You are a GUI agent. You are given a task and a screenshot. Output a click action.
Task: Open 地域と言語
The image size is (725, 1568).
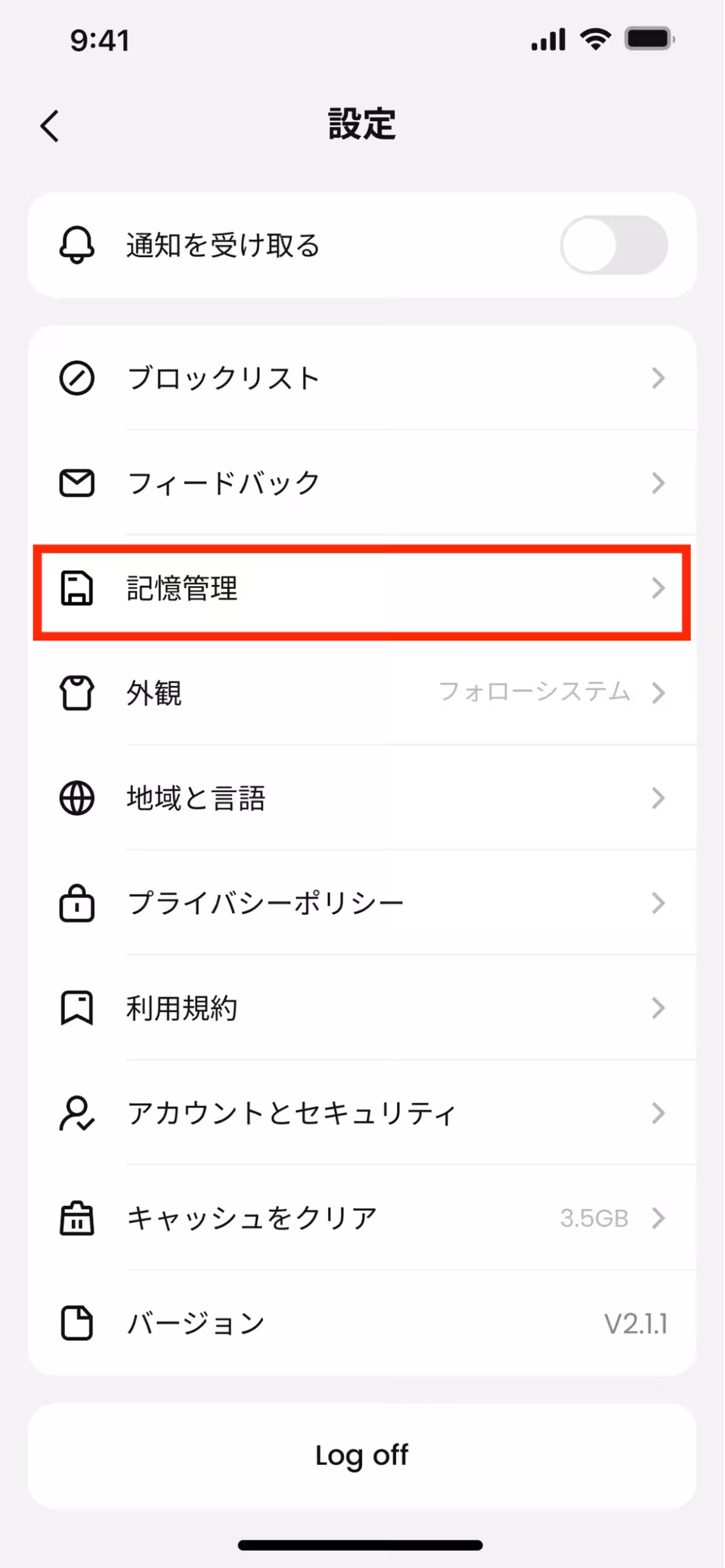pos(362,798)
